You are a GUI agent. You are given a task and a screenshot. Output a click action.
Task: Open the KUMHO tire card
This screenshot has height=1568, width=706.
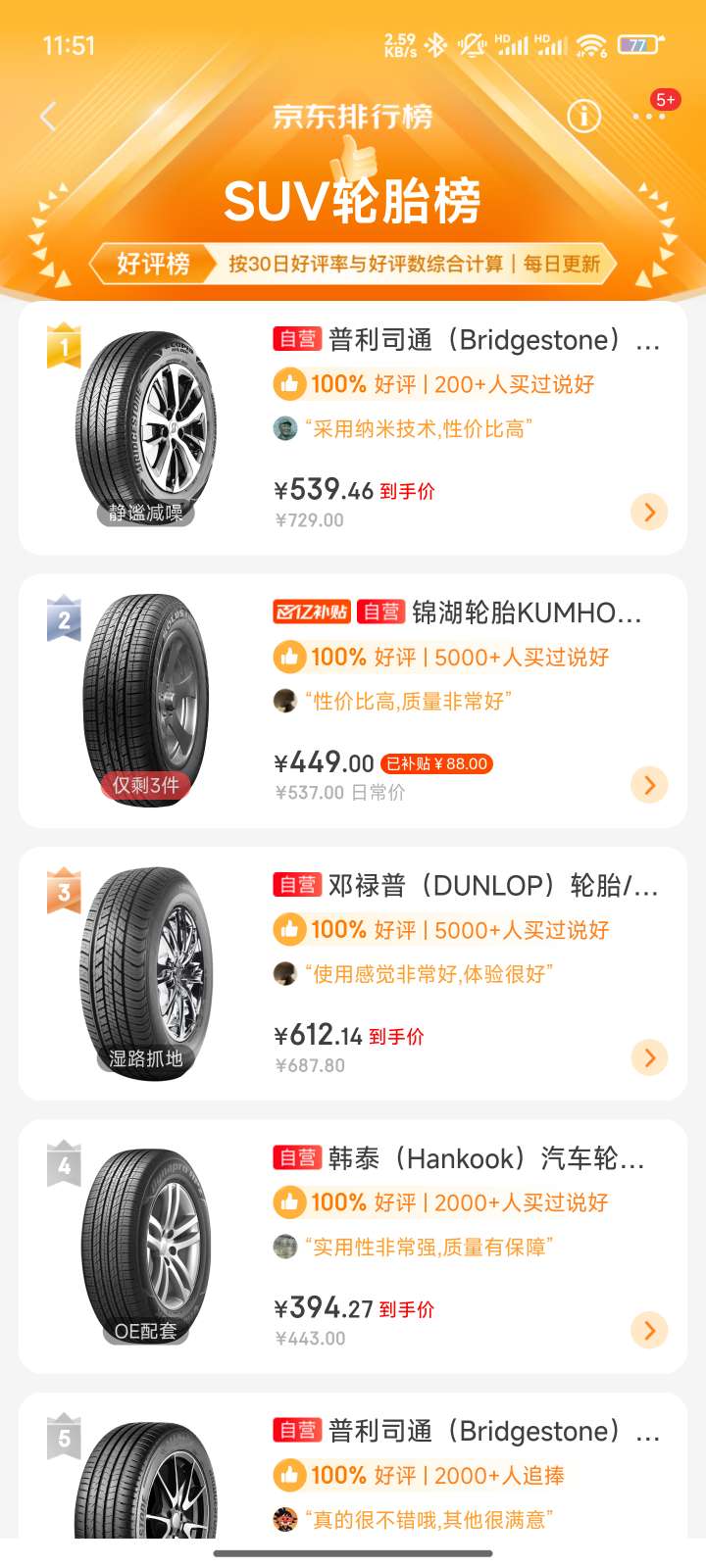[353, 701]
